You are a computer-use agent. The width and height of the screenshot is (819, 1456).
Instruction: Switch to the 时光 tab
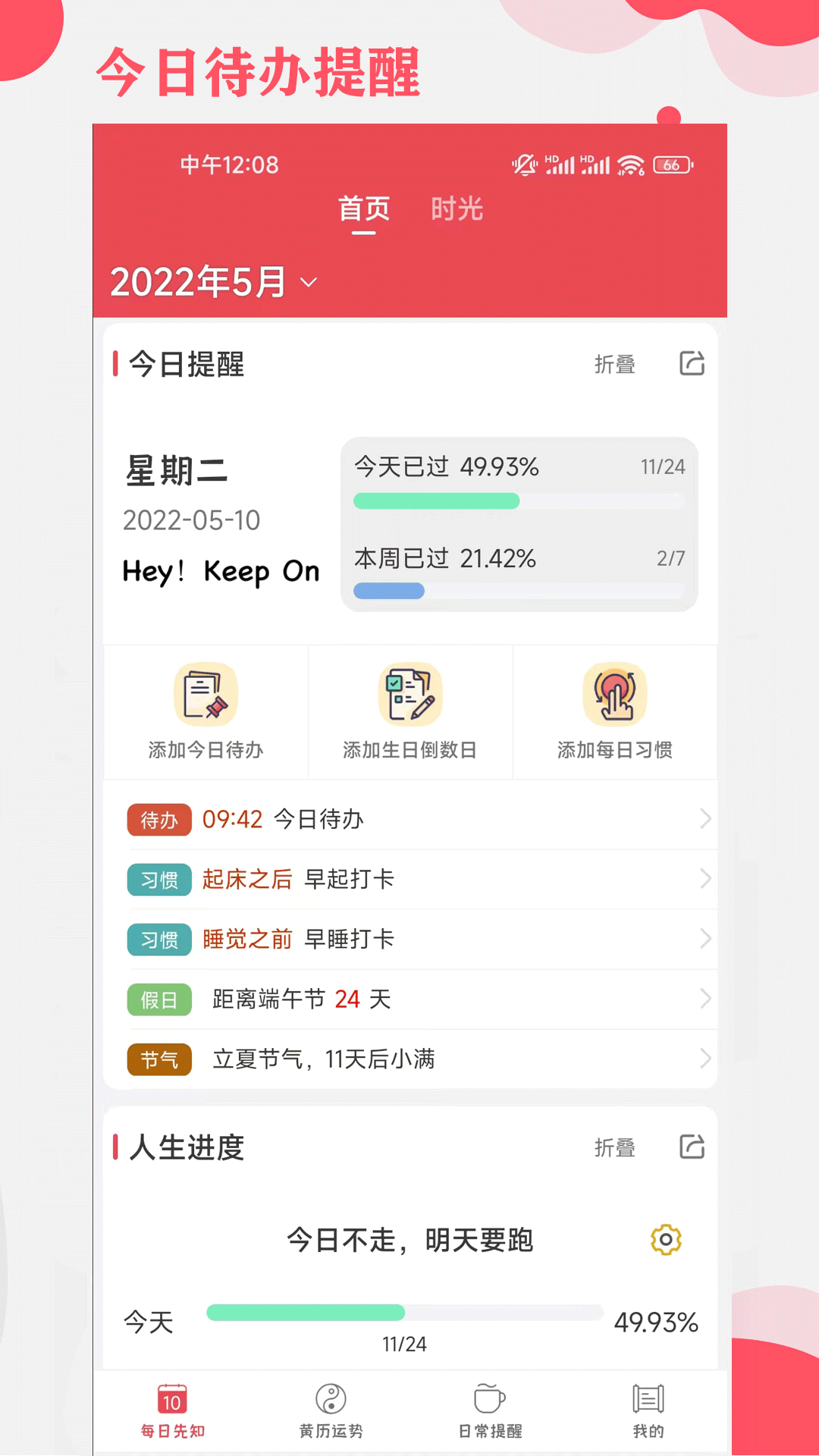457,209
